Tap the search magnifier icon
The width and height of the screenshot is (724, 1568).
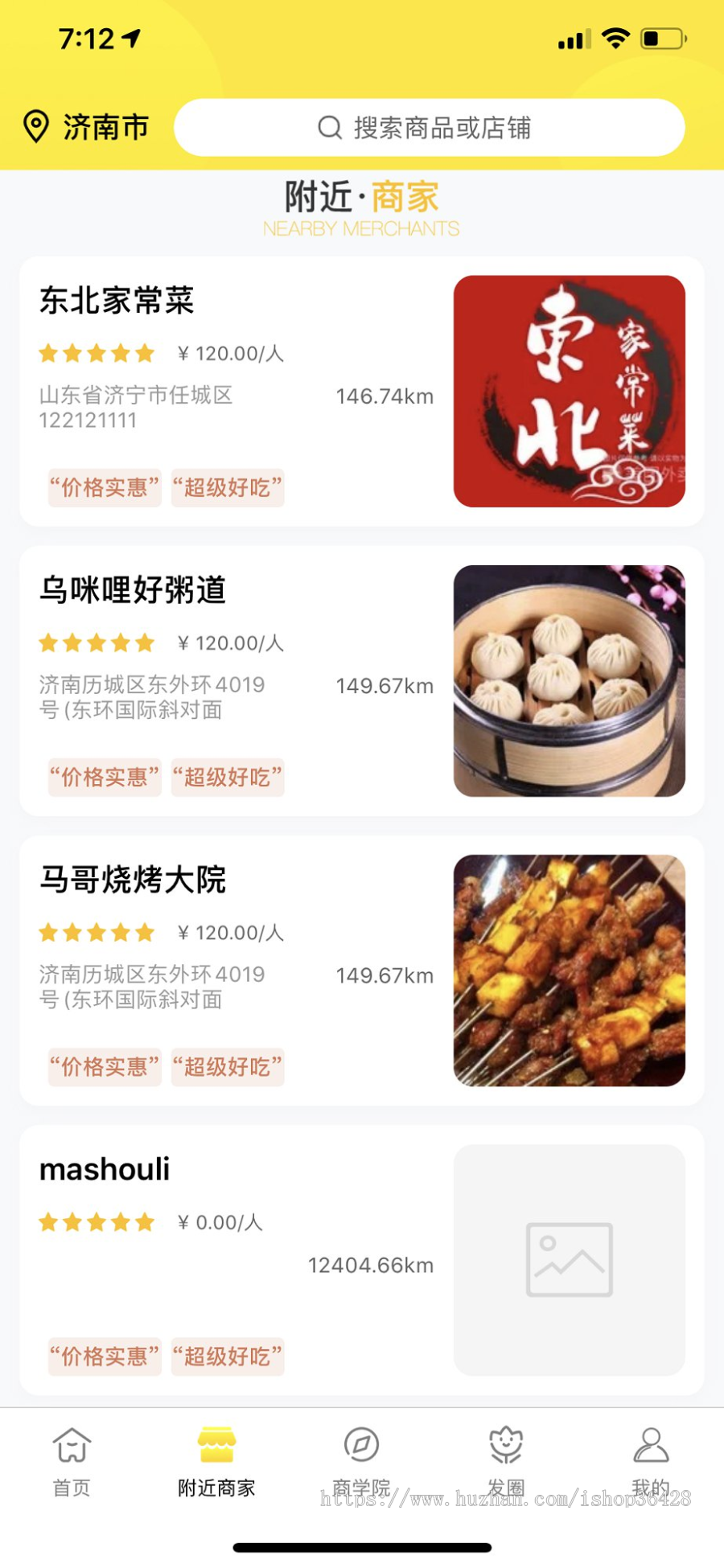click(330, 126)
